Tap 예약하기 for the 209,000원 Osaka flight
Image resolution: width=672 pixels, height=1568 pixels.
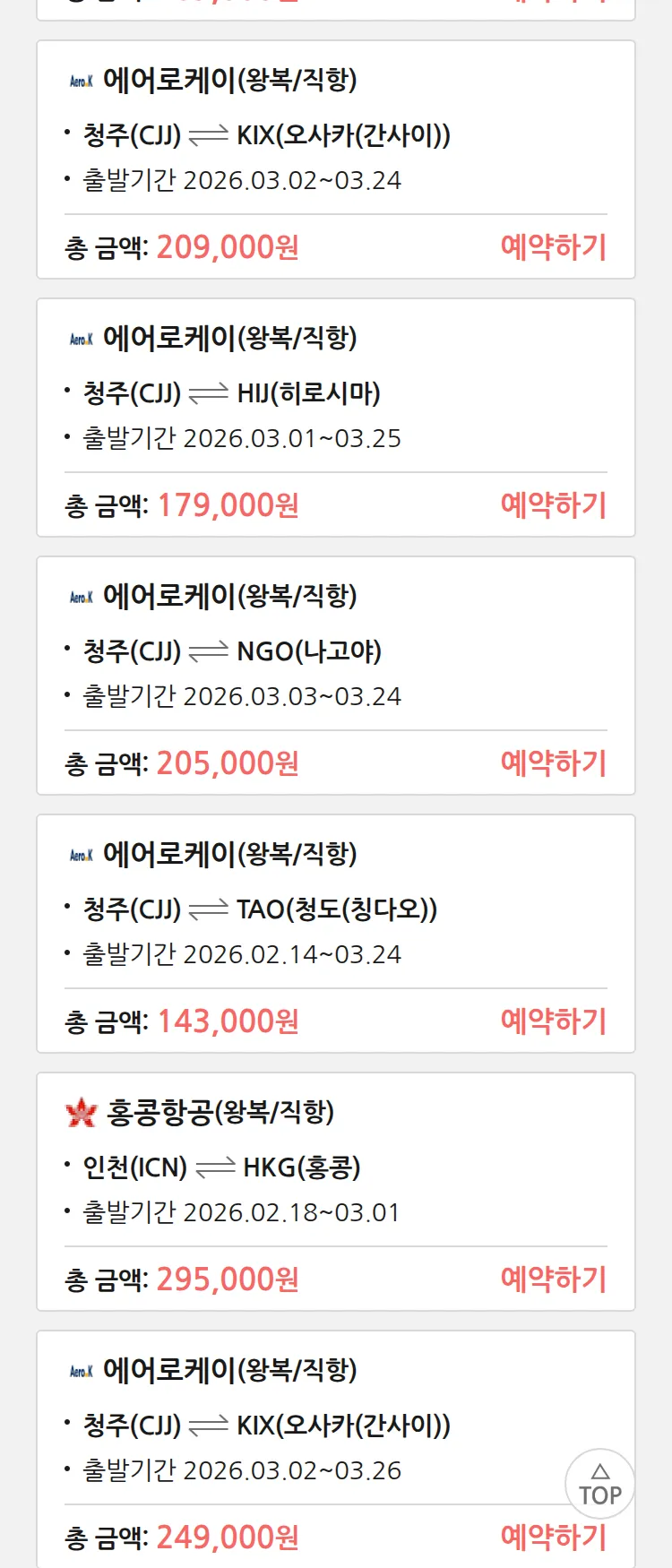(x=553, y=246)
